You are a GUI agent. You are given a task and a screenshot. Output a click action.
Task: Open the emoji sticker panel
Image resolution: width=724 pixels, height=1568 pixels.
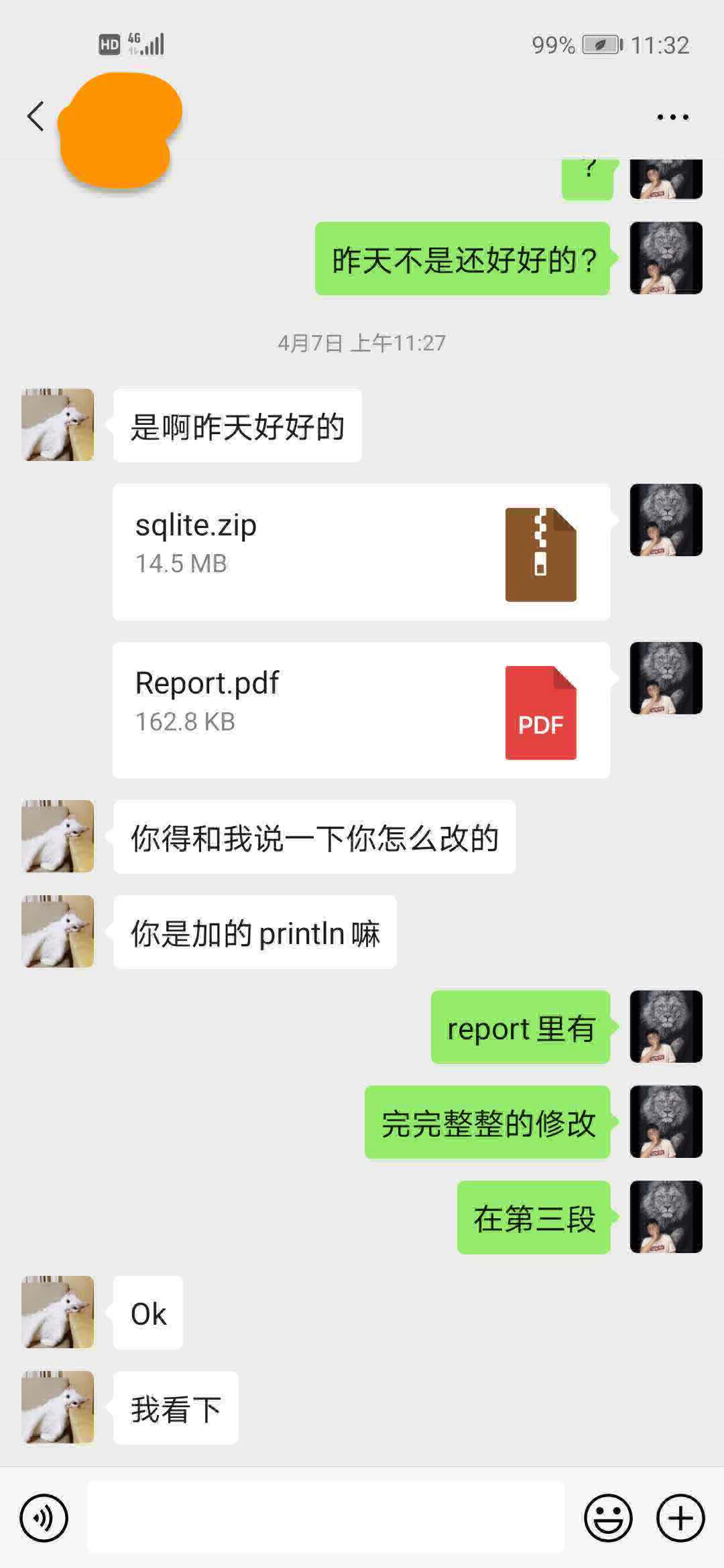coord(608,1518)
